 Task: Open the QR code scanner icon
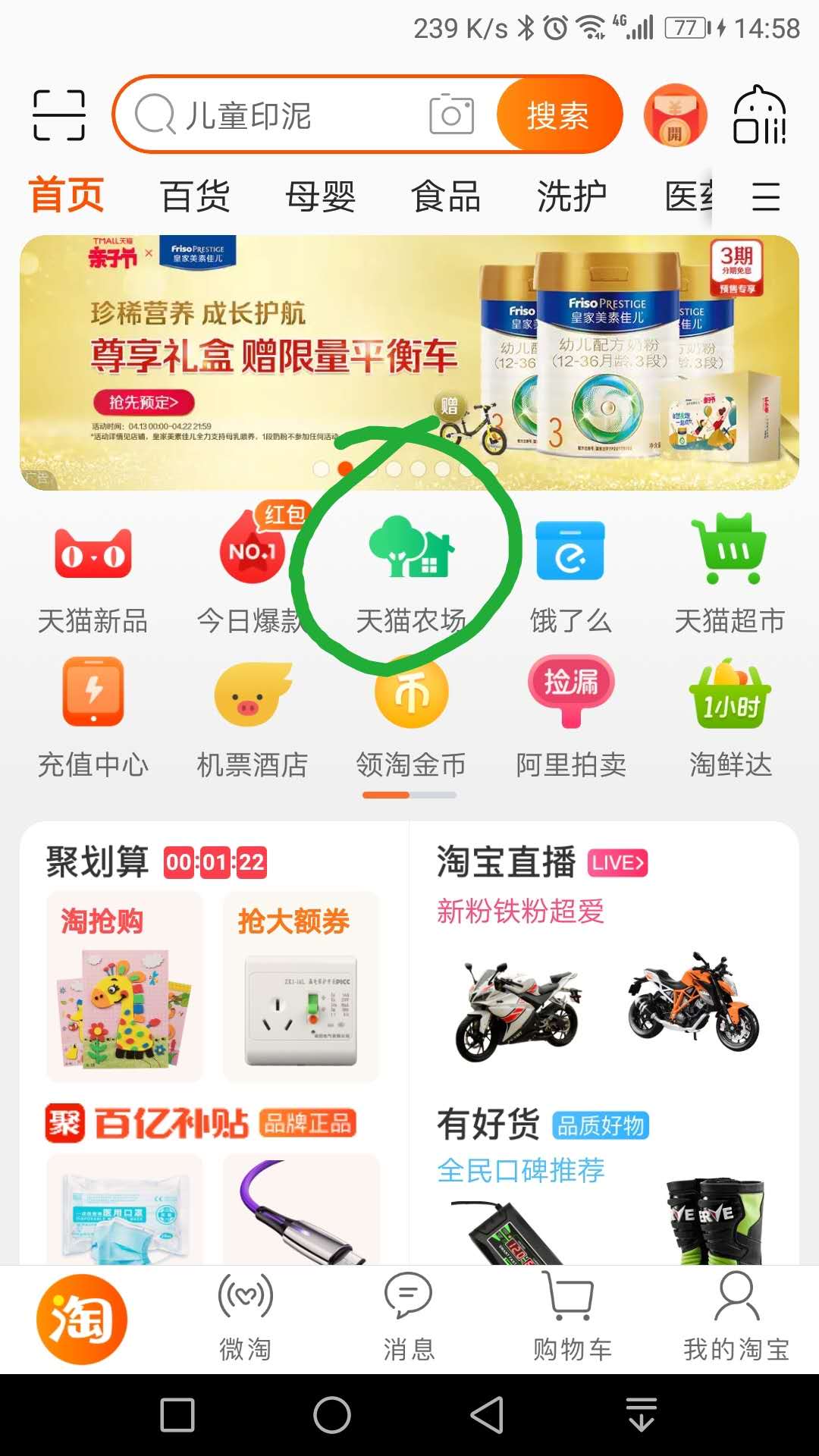coord(59,115)
